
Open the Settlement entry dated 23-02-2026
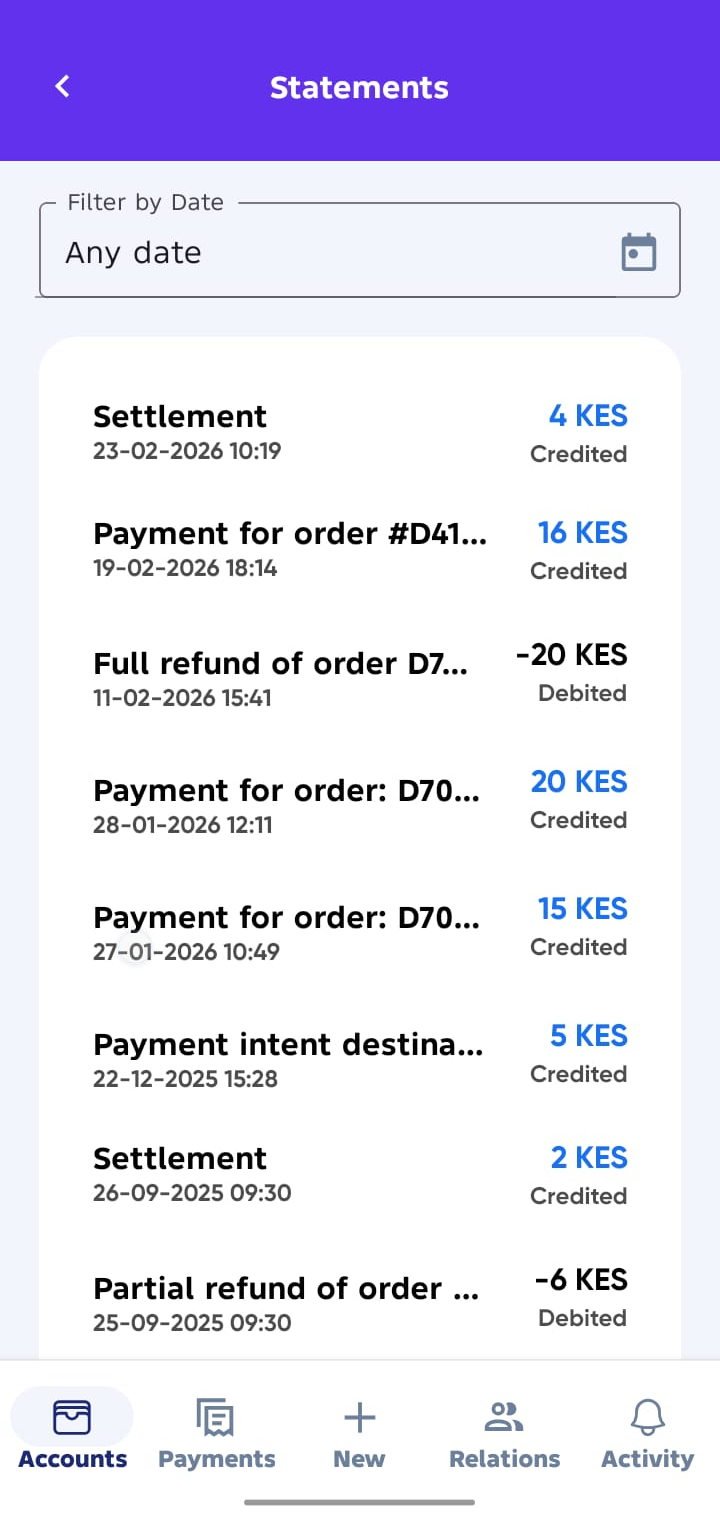[x=300, y=430]
